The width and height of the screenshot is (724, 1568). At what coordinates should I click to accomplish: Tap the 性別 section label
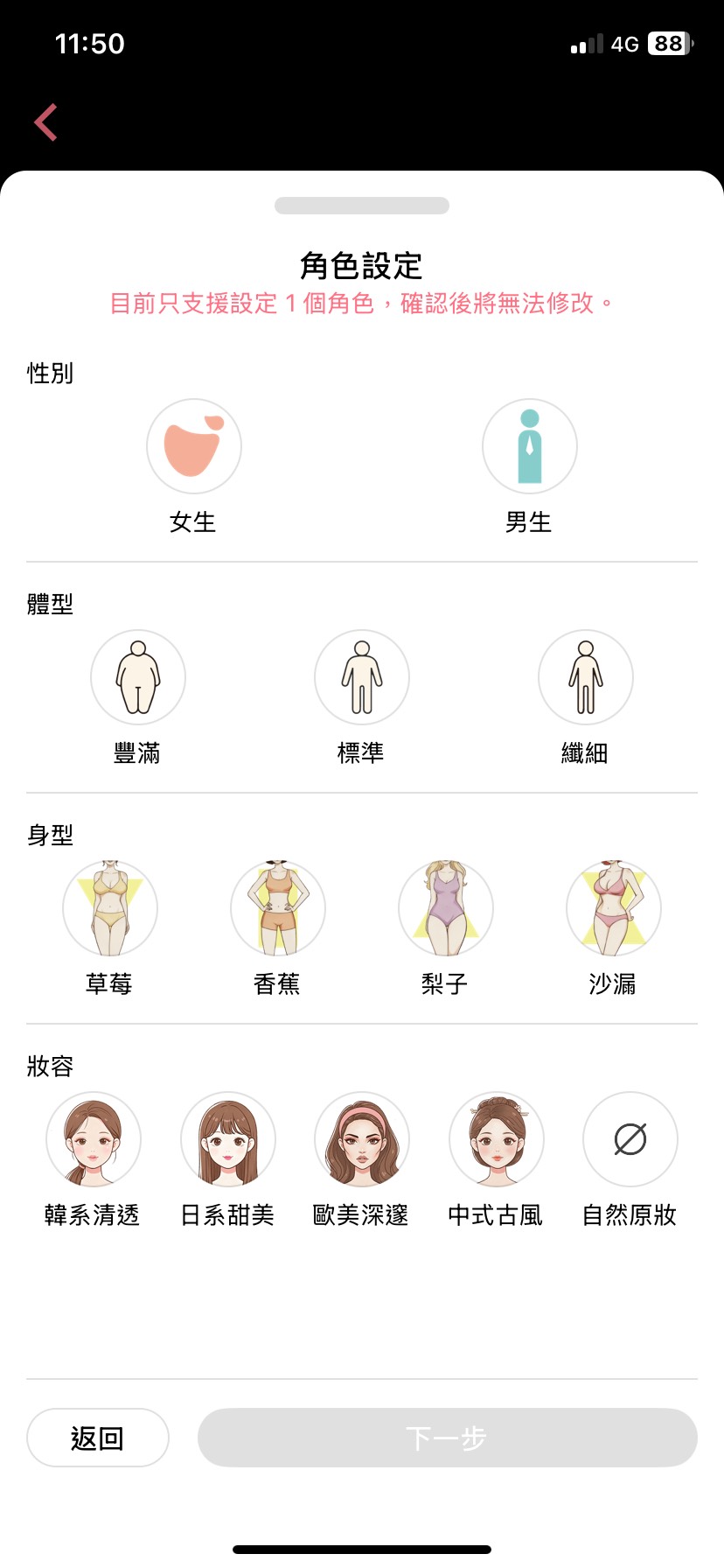coord(50,373)
